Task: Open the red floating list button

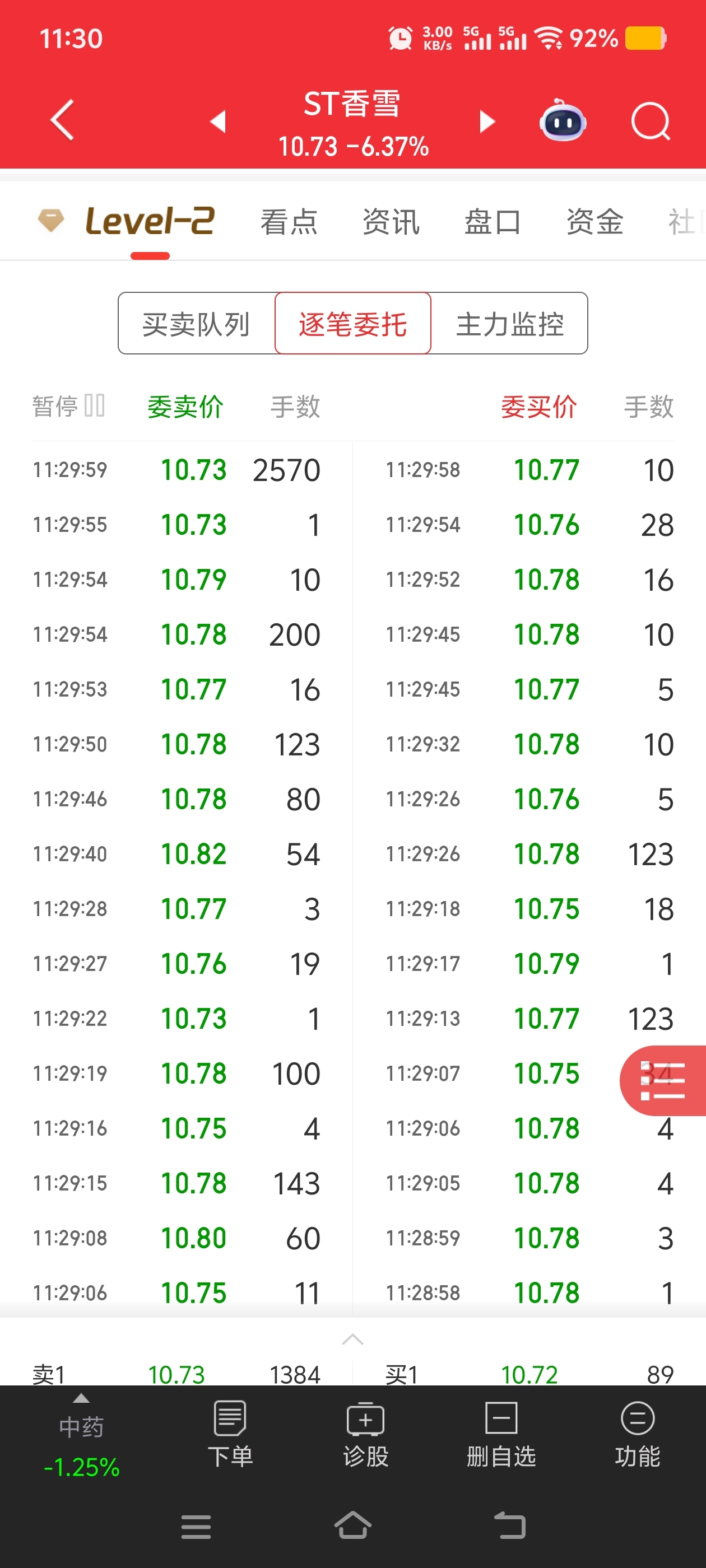Action: click(x=663, y=1080)
